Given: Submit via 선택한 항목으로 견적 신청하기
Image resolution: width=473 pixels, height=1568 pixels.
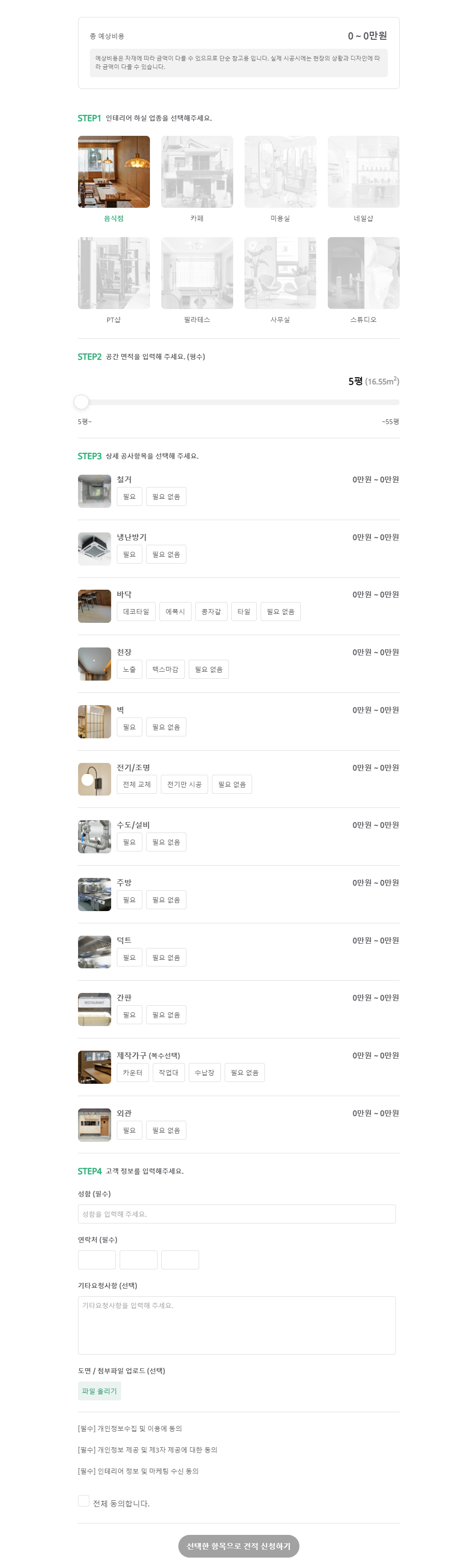Looking at the screenshot, I should (238, 1546).
